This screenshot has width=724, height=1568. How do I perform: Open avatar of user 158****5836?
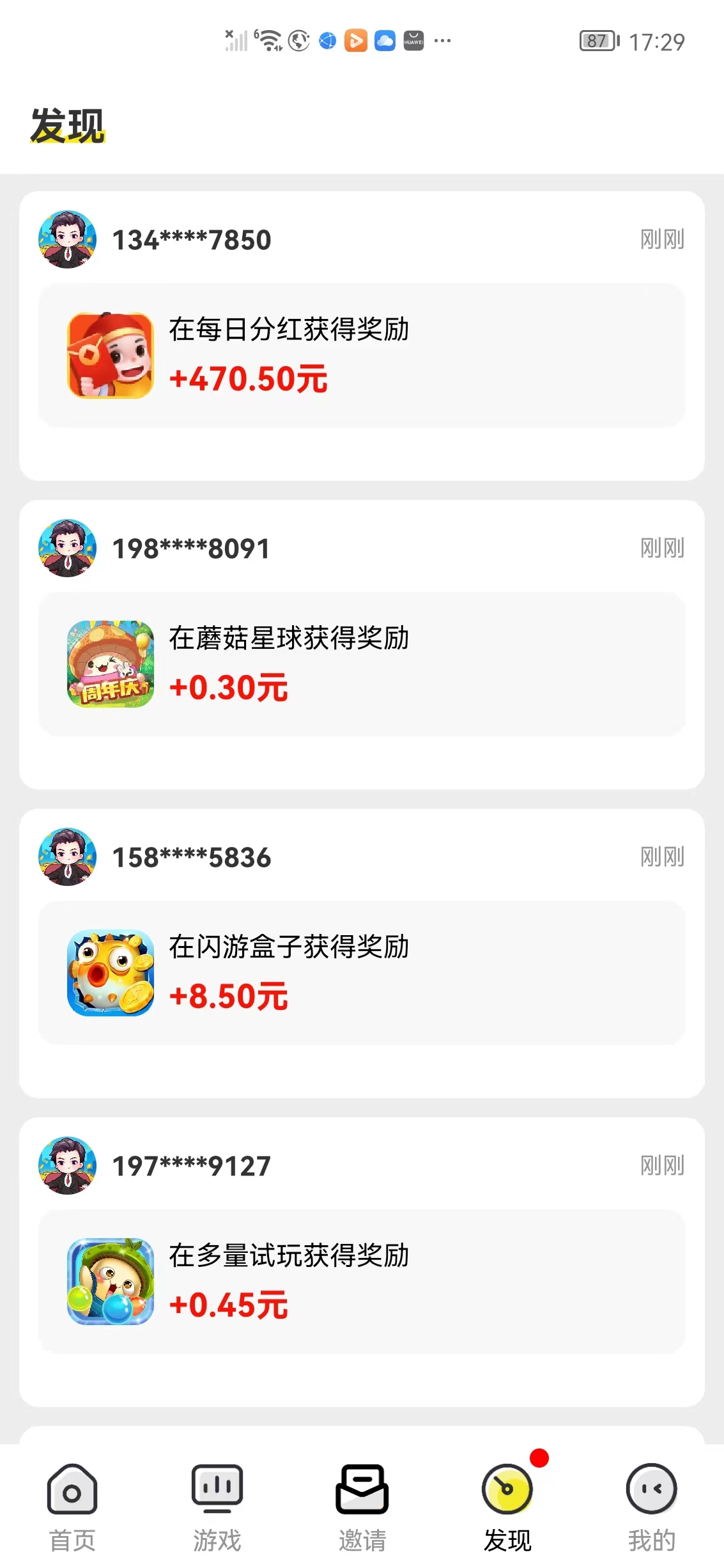point(67,857)
